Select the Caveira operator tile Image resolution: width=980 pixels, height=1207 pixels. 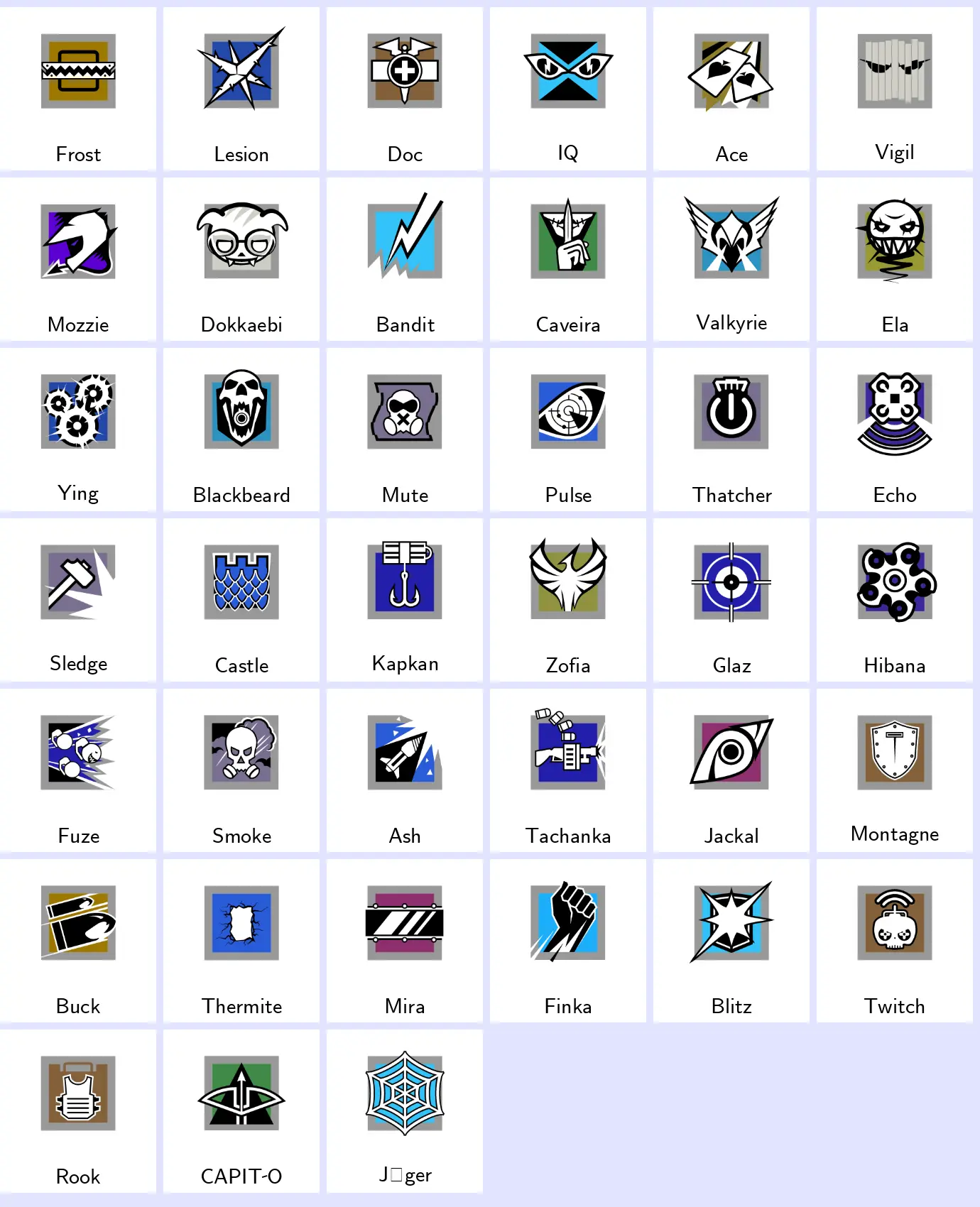[x=568, y=259]
